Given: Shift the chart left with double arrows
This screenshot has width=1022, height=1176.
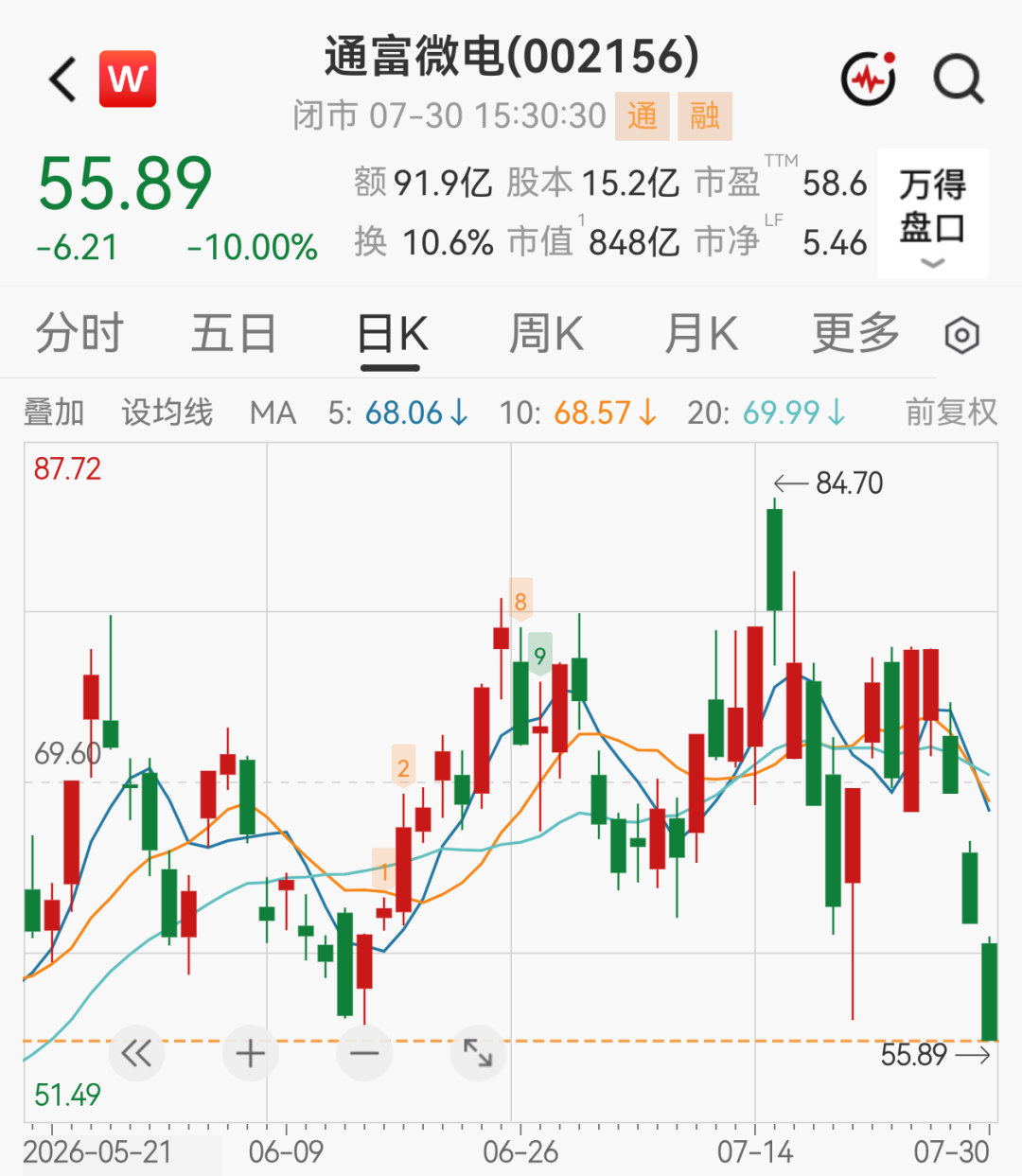Looking at the screenshot, I should 136,1053.
